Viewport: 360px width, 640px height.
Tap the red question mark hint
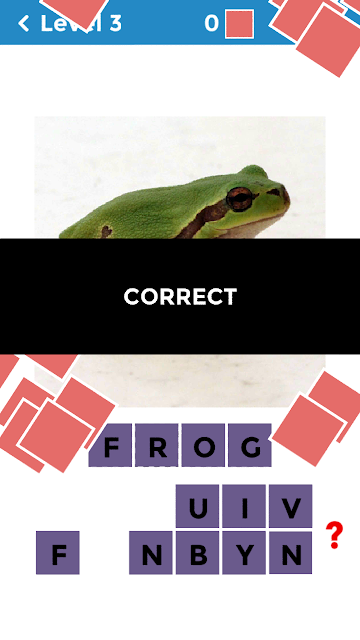tap(334, 536)
